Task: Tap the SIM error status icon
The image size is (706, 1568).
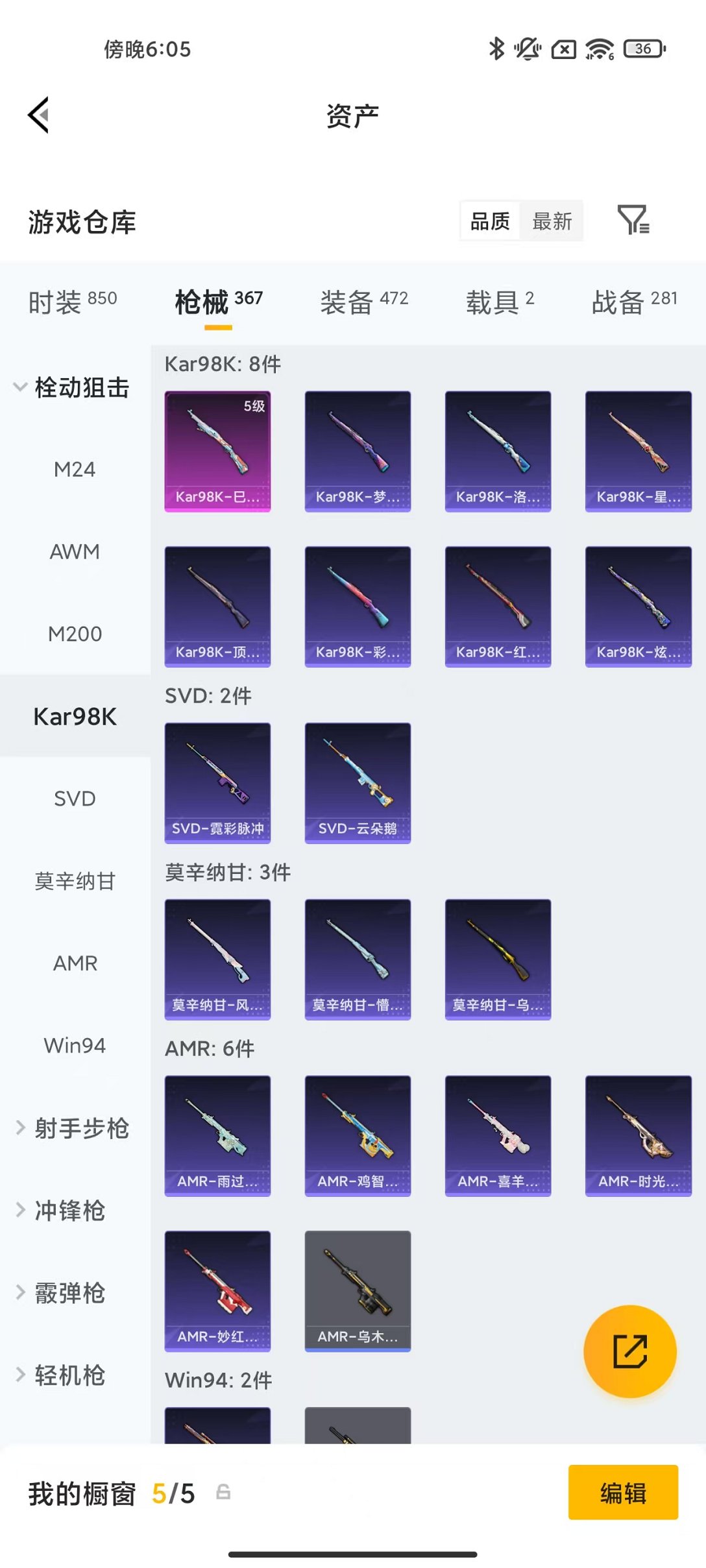Action: pos(564,49)
